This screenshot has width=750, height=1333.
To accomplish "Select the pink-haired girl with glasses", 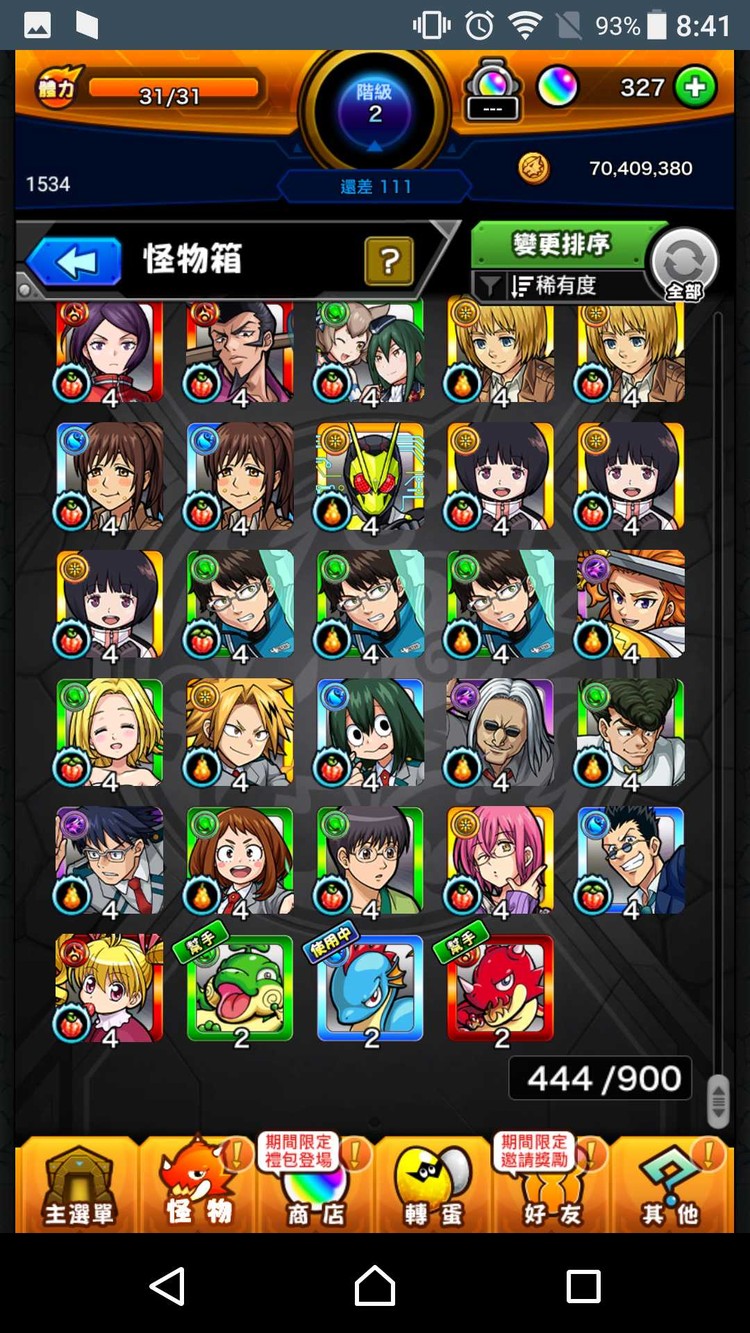I will tap(500, 861).
